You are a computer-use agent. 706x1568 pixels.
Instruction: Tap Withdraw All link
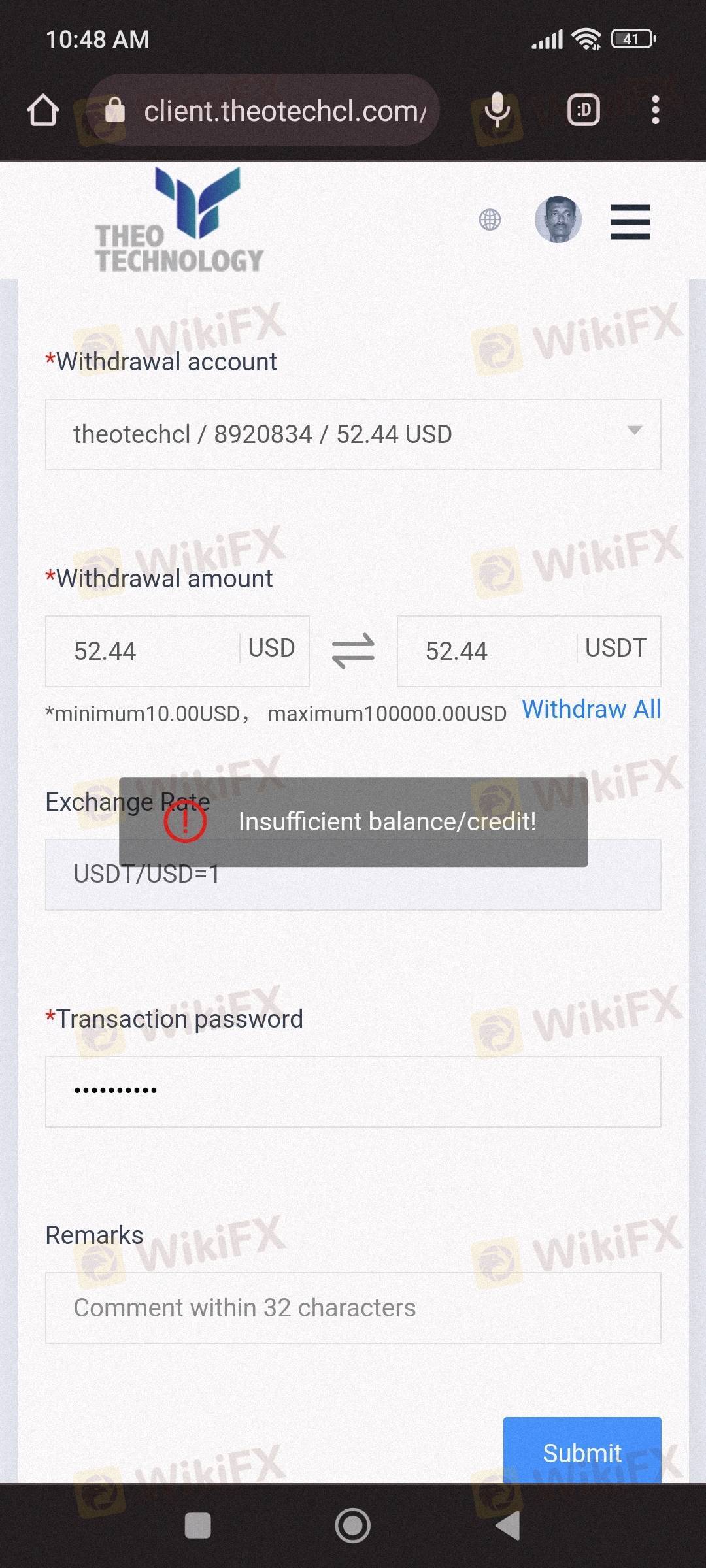[x=592, y=710]
